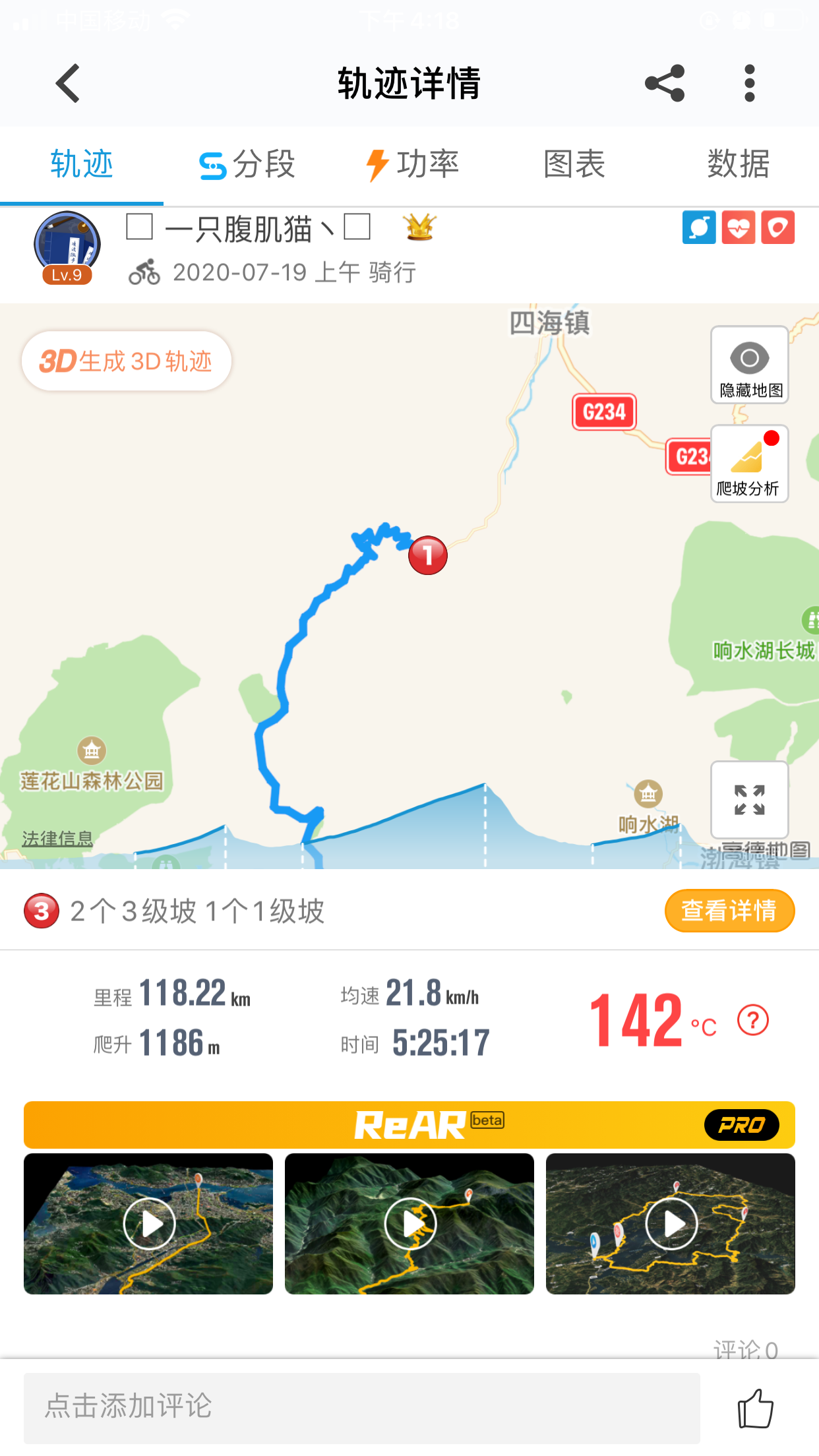The image size is (819, 1456).
Task: Open the overflow menu
Action: [749, 84]
